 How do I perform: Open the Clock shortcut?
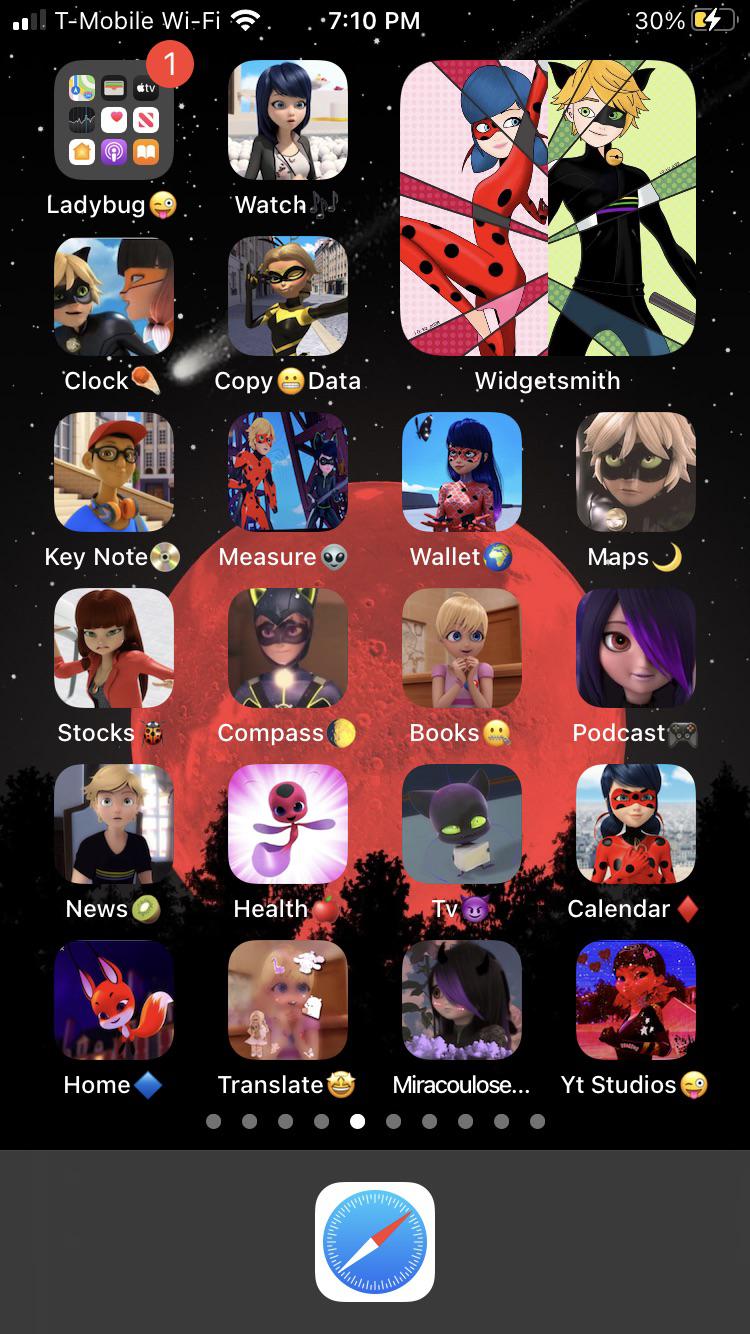pos(114,296)
